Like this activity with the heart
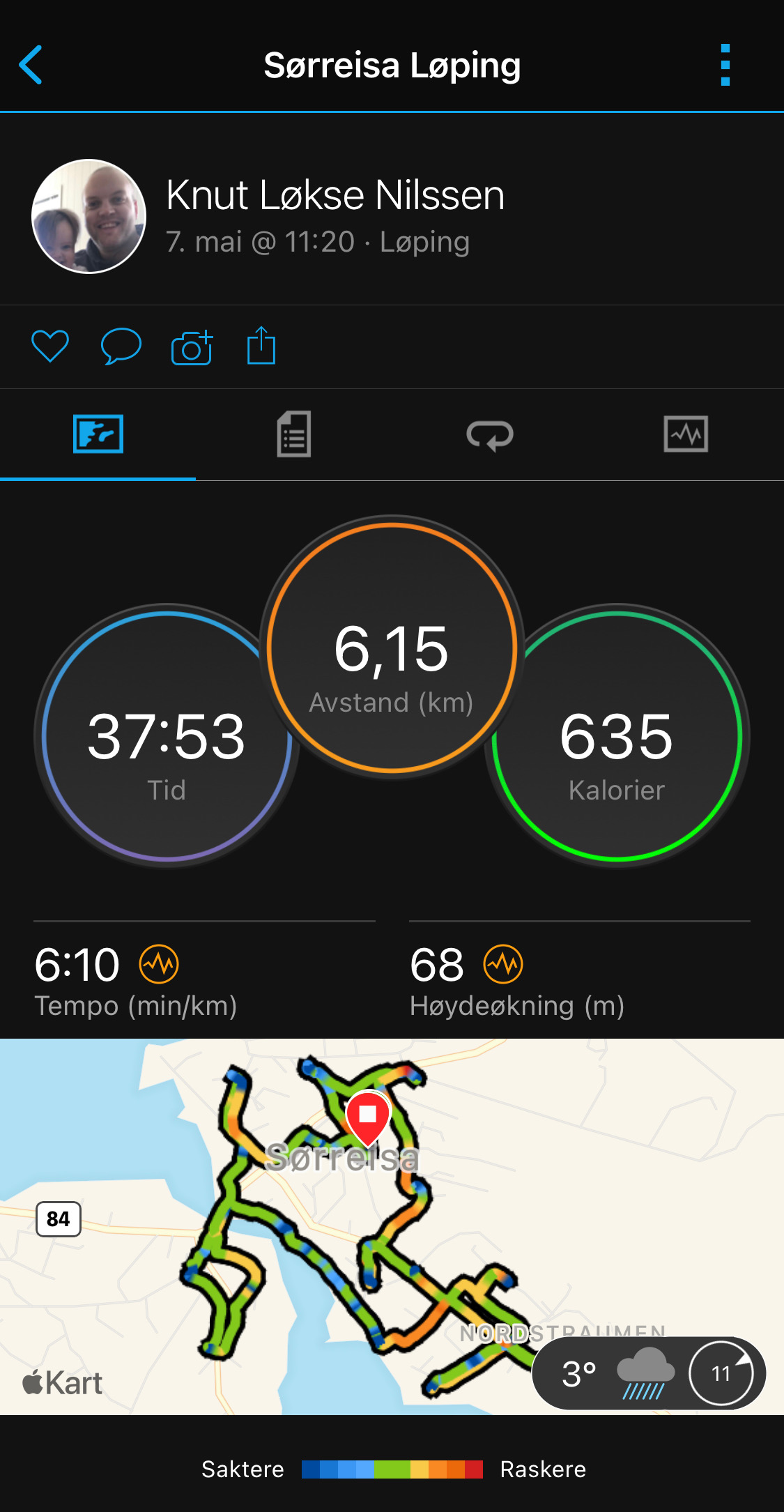Viewport: 784px width, 1512px height. tap(50, 346)
